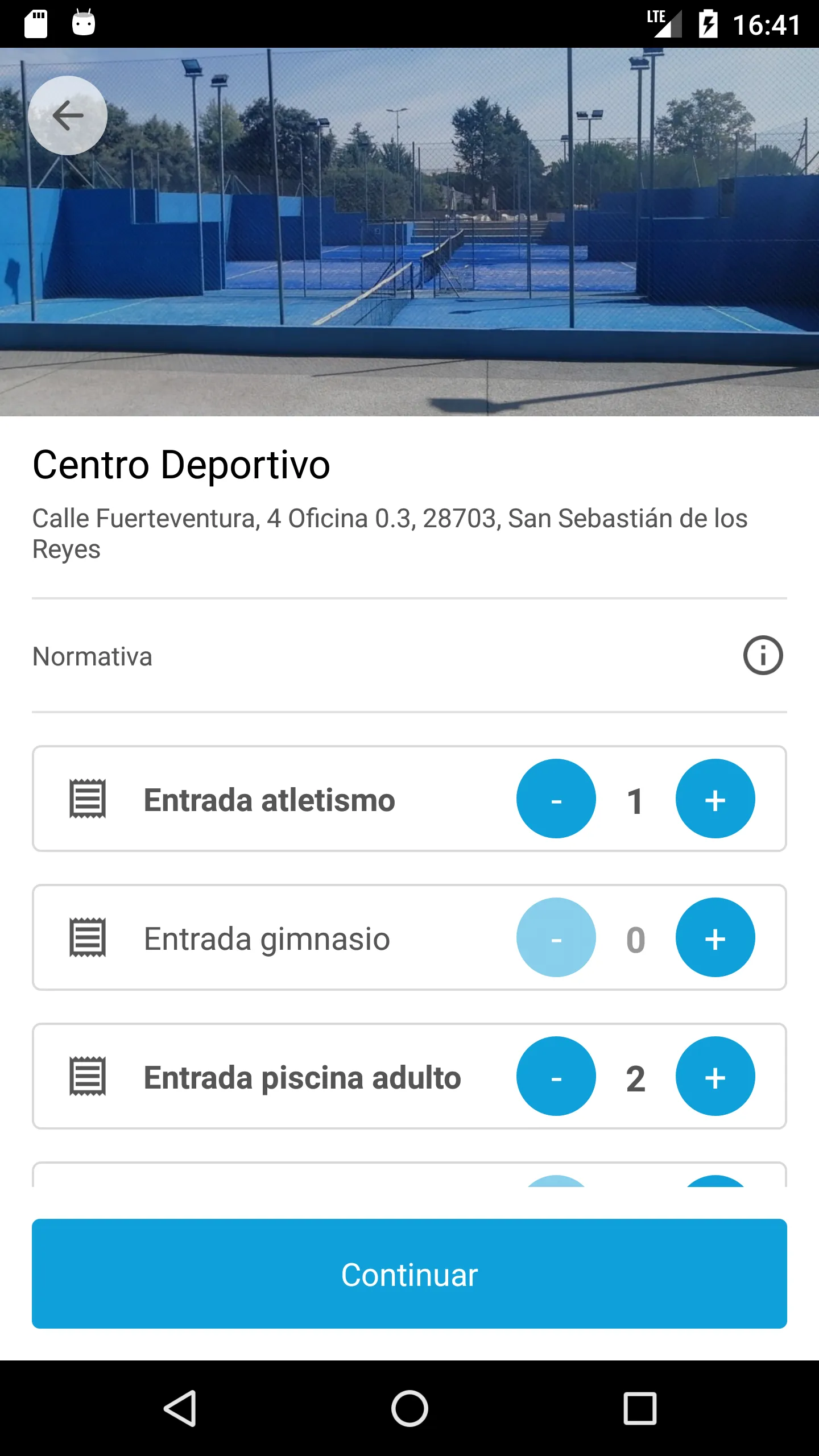Tap the disabled minus for Entrada gimnasio
This screenshot has height=1456, width=819.
point(556,938)
